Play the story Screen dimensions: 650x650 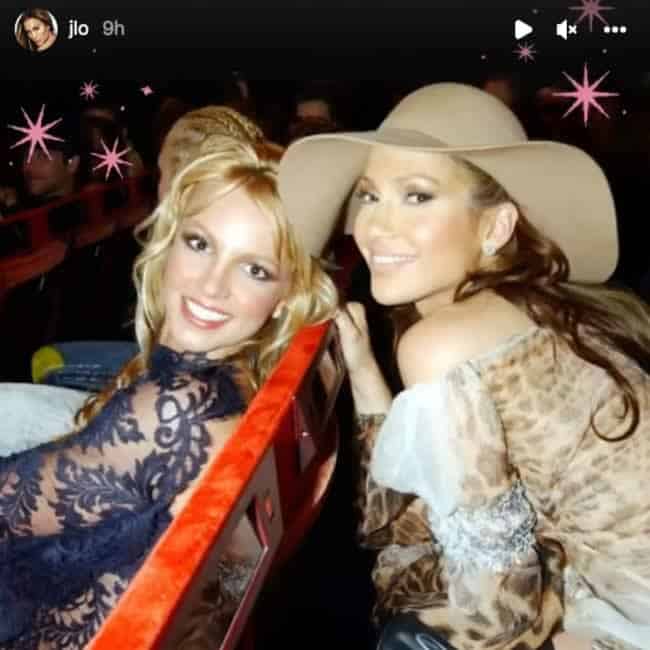point(523,30)
